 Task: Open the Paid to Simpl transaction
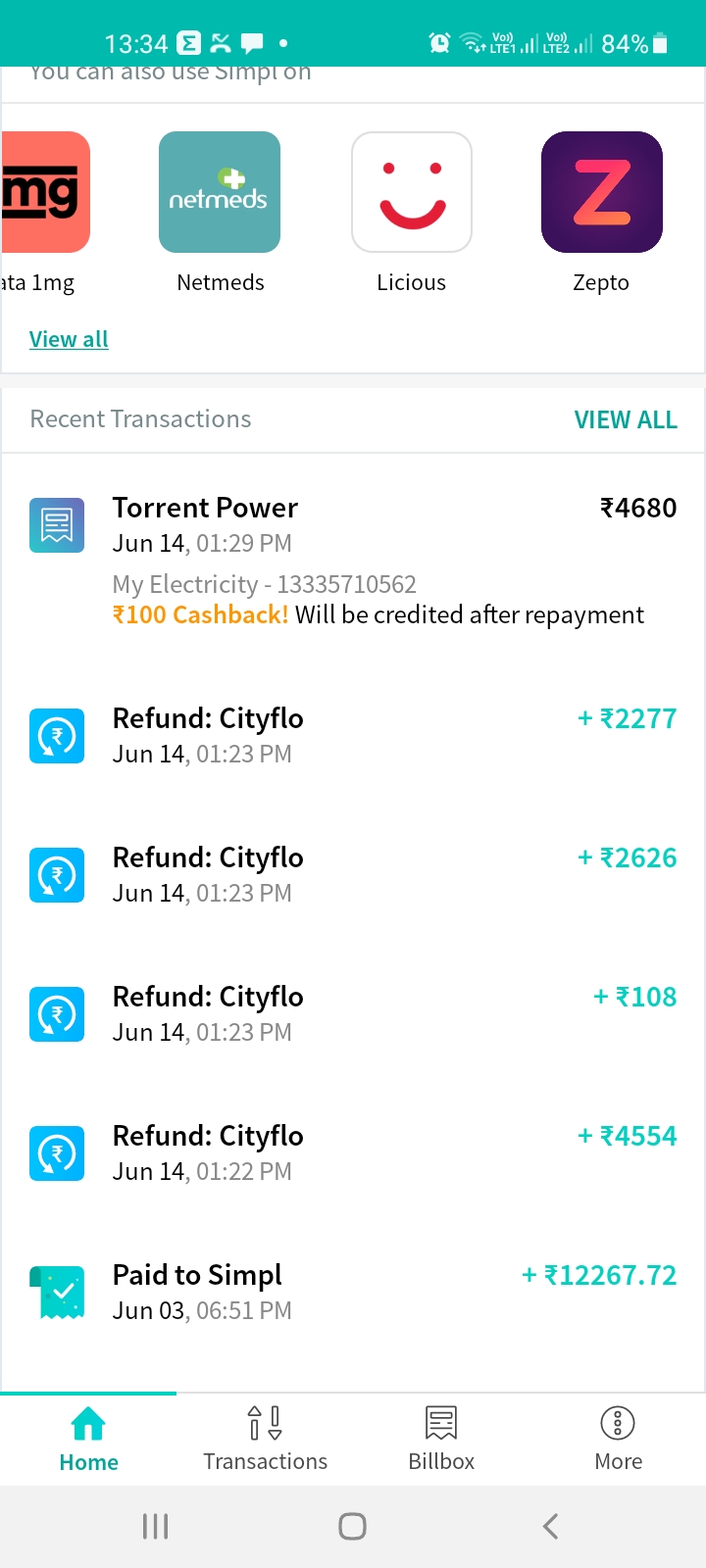coord(353,1292)
